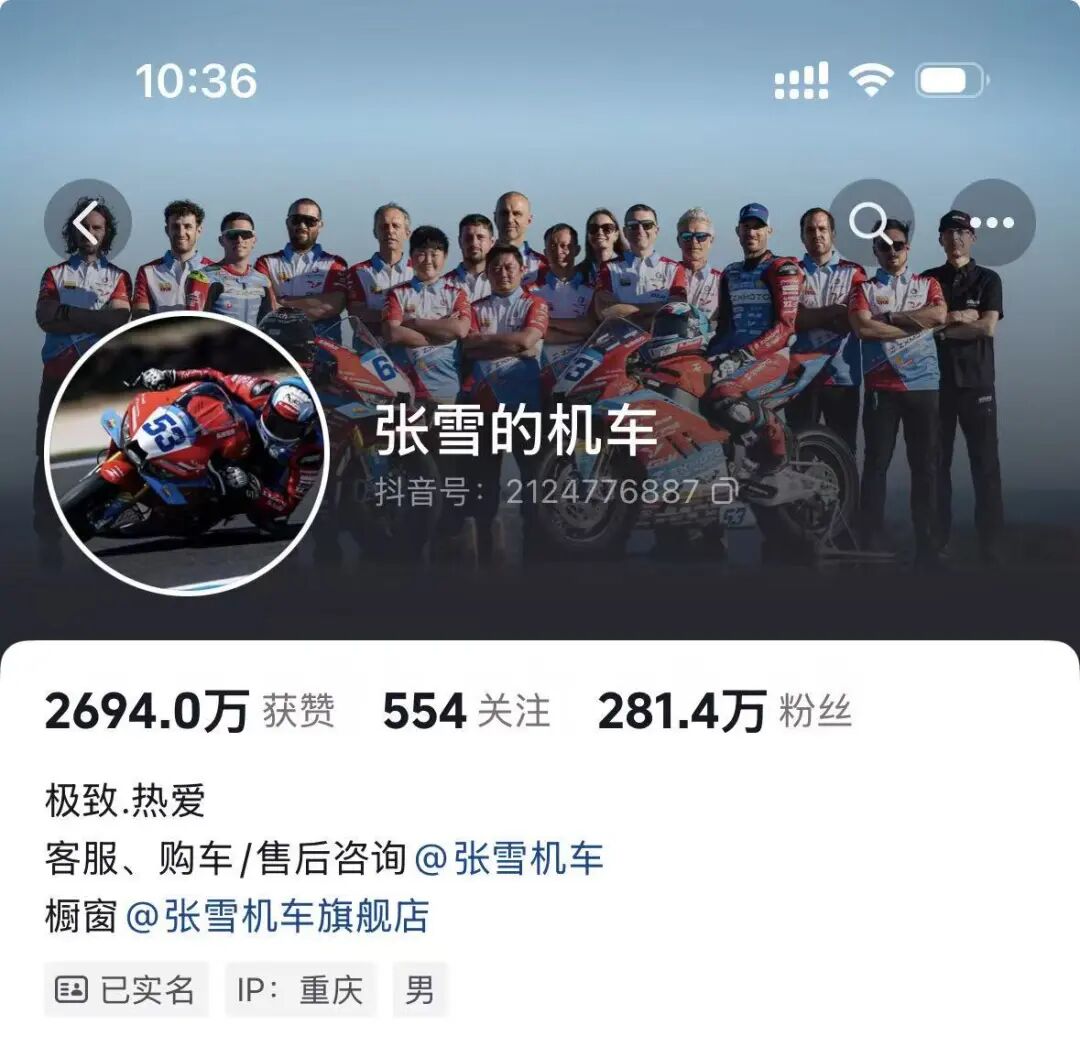
Task: Open search on this profile
Action: pyautogui.click(x=871, y=222)
